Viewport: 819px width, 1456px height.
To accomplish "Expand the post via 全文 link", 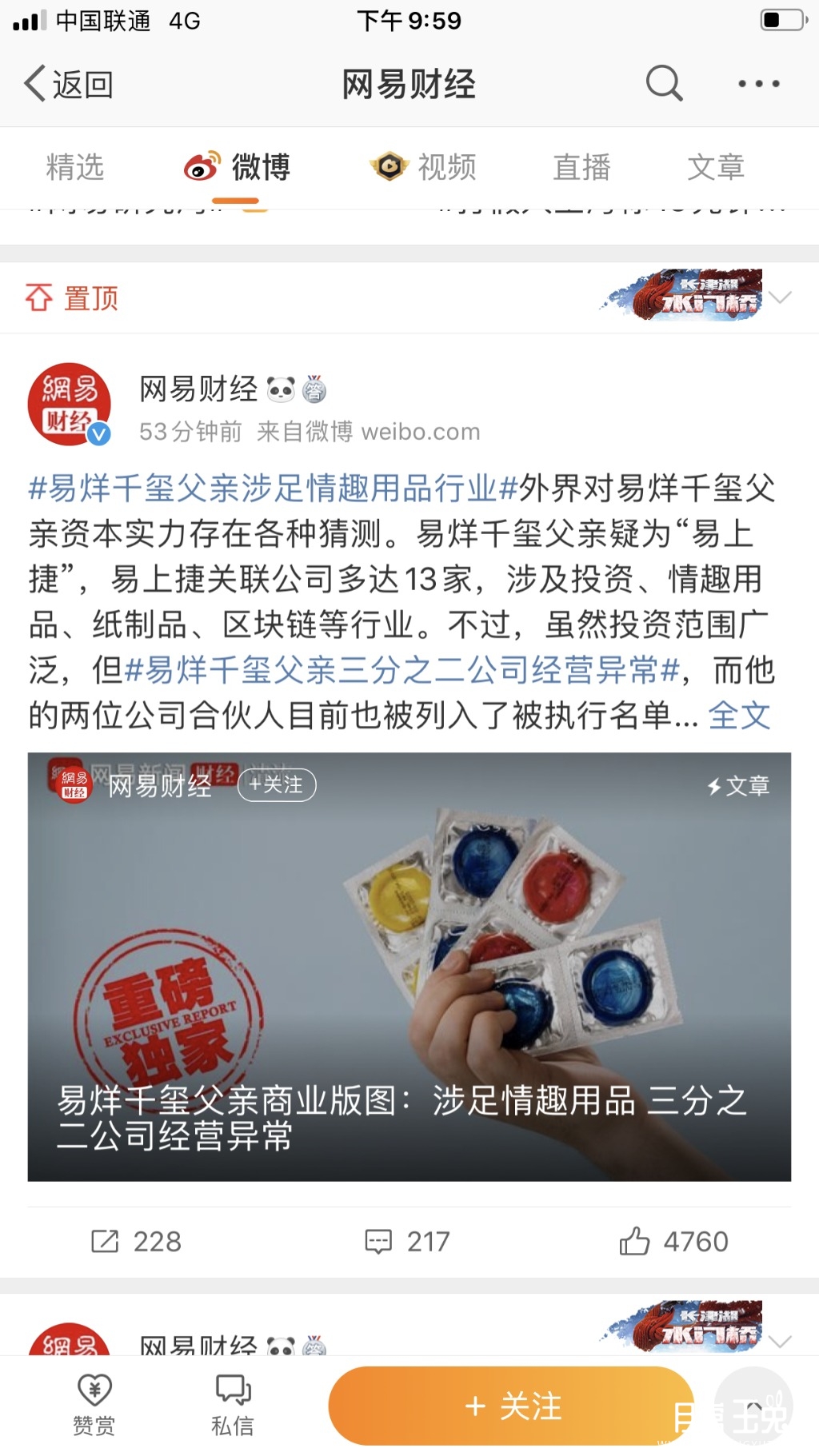I will (x=739, y=716).
